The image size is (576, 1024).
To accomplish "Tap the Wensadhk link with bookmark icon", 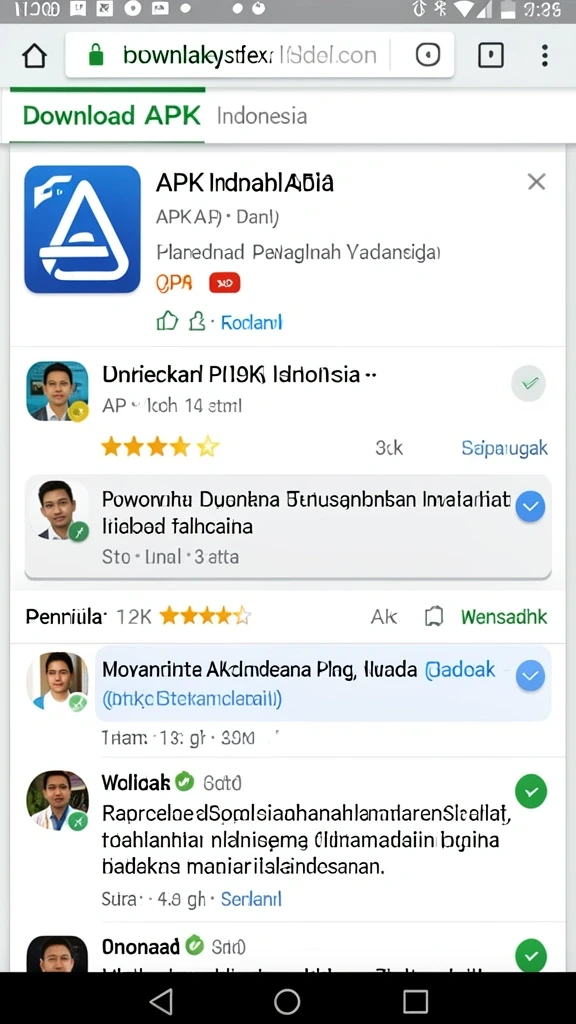I will 504,616.
